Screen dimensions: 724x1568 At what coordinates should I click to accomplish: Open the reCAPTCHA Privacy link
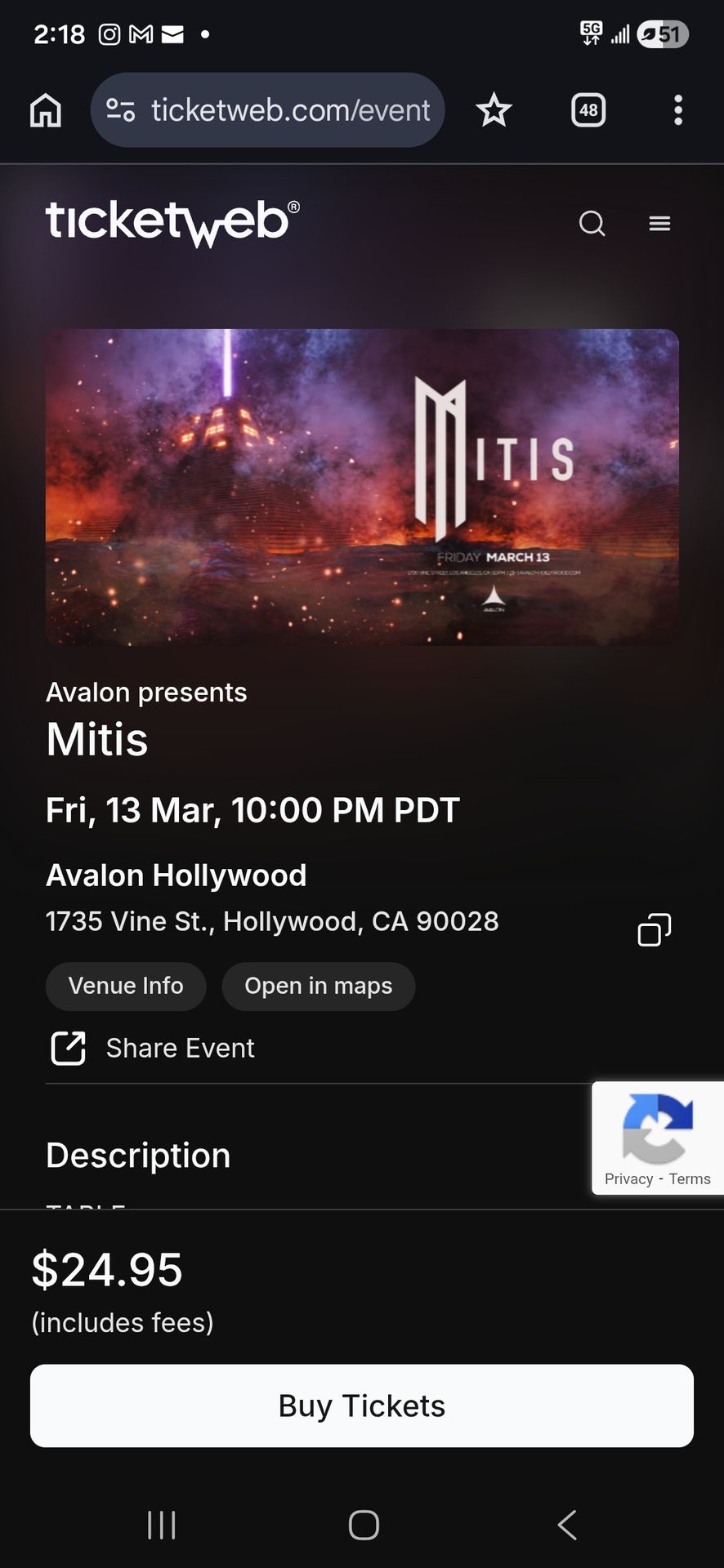628,1178
